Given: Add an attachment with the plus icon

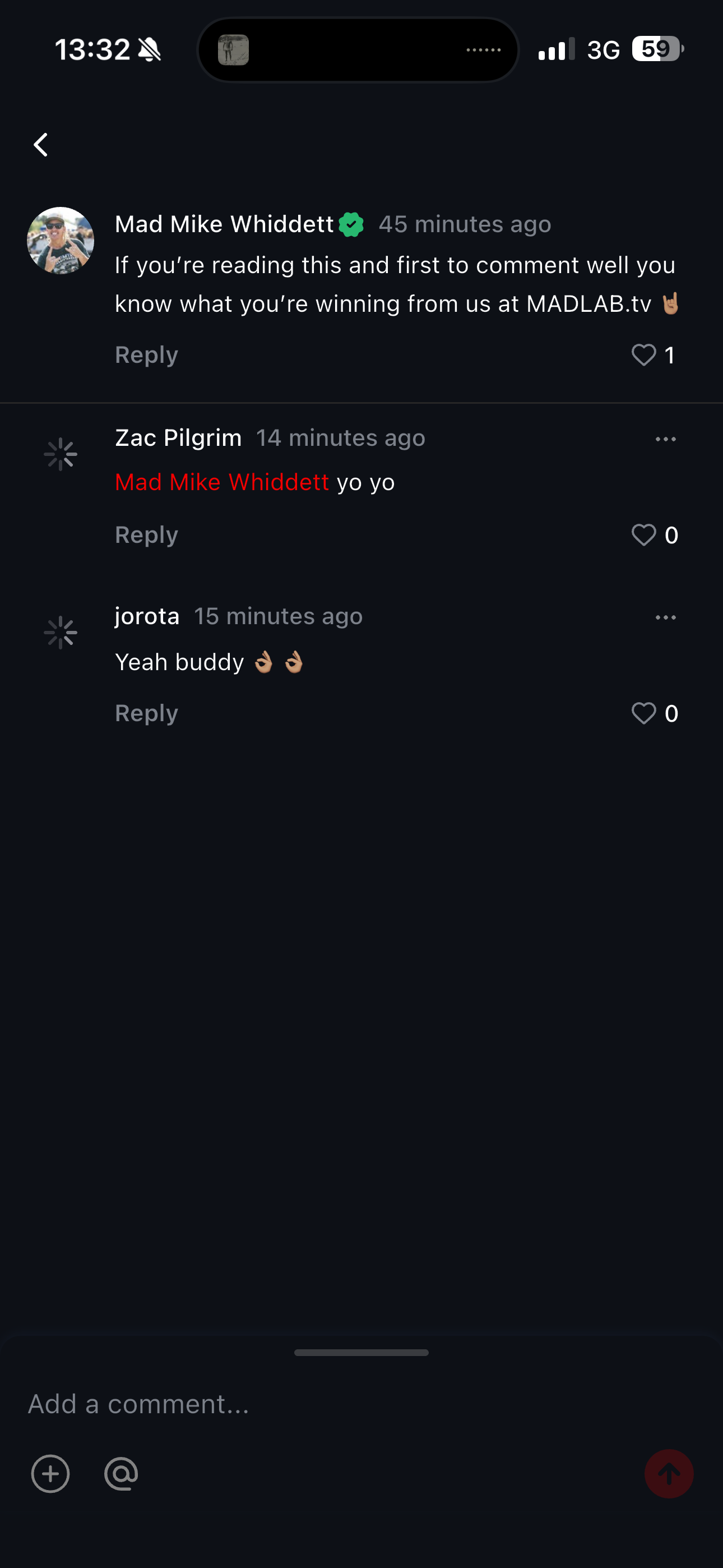Looking at the screenshot, I should [x=50, y=1474].
